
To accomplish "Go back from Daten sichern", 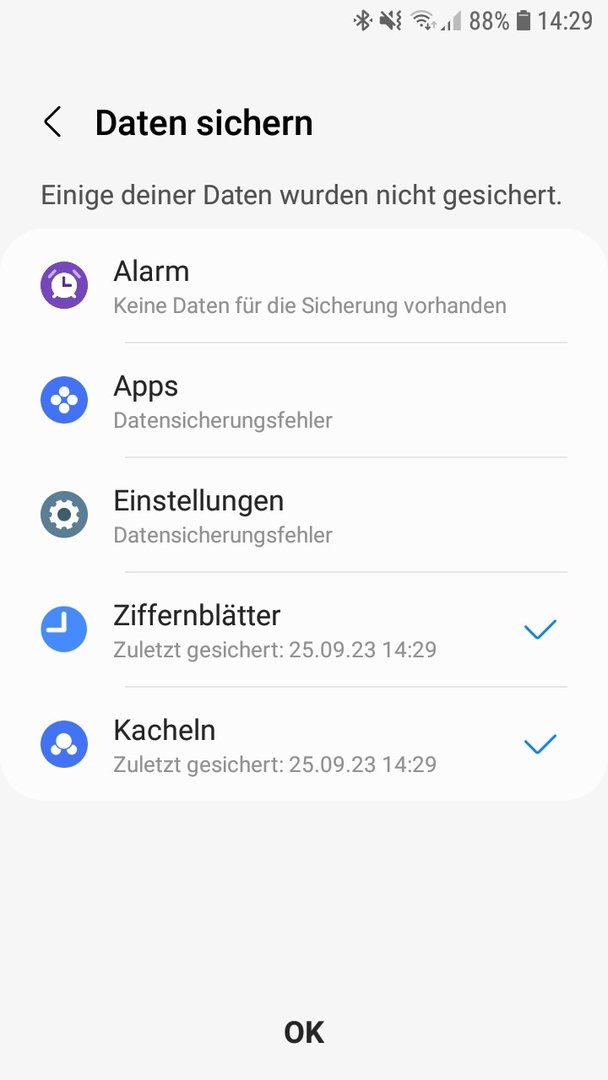I will tap(52, 123).
